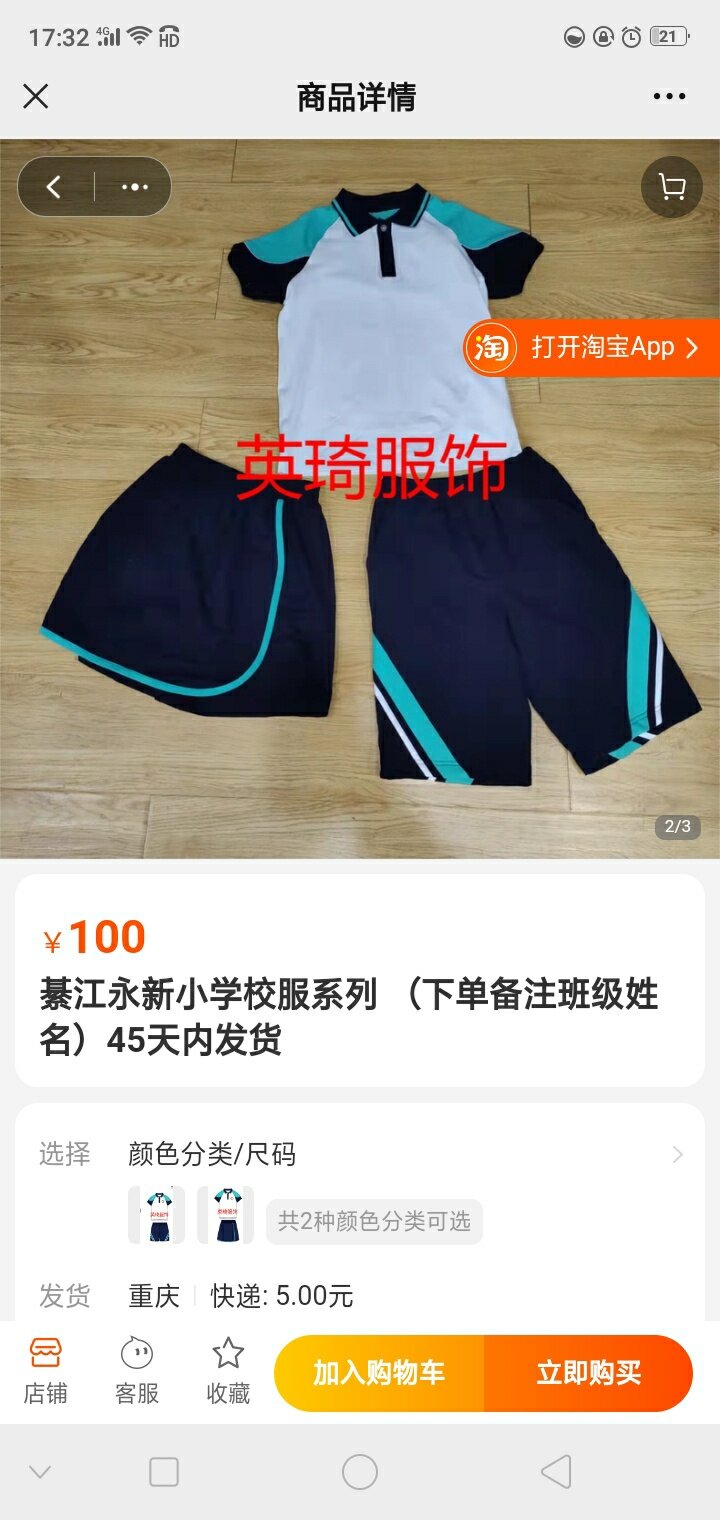Tap the system back triangle
Image resolution: width=720 pixels, height=1520 pixels.
(556, 1472)
